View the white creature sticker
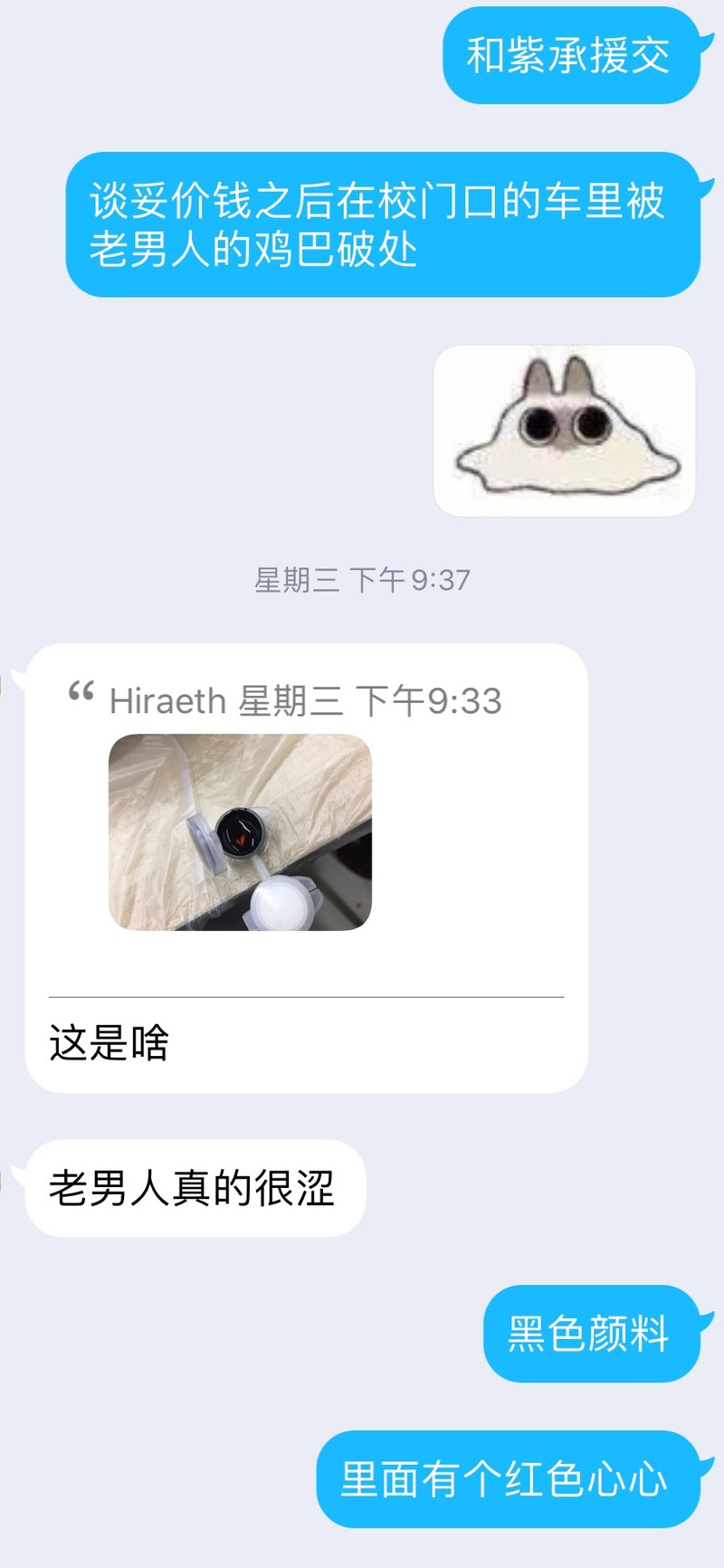Image resolution: width=724 pixels, height=1568 pixels. tap(565, 431)
